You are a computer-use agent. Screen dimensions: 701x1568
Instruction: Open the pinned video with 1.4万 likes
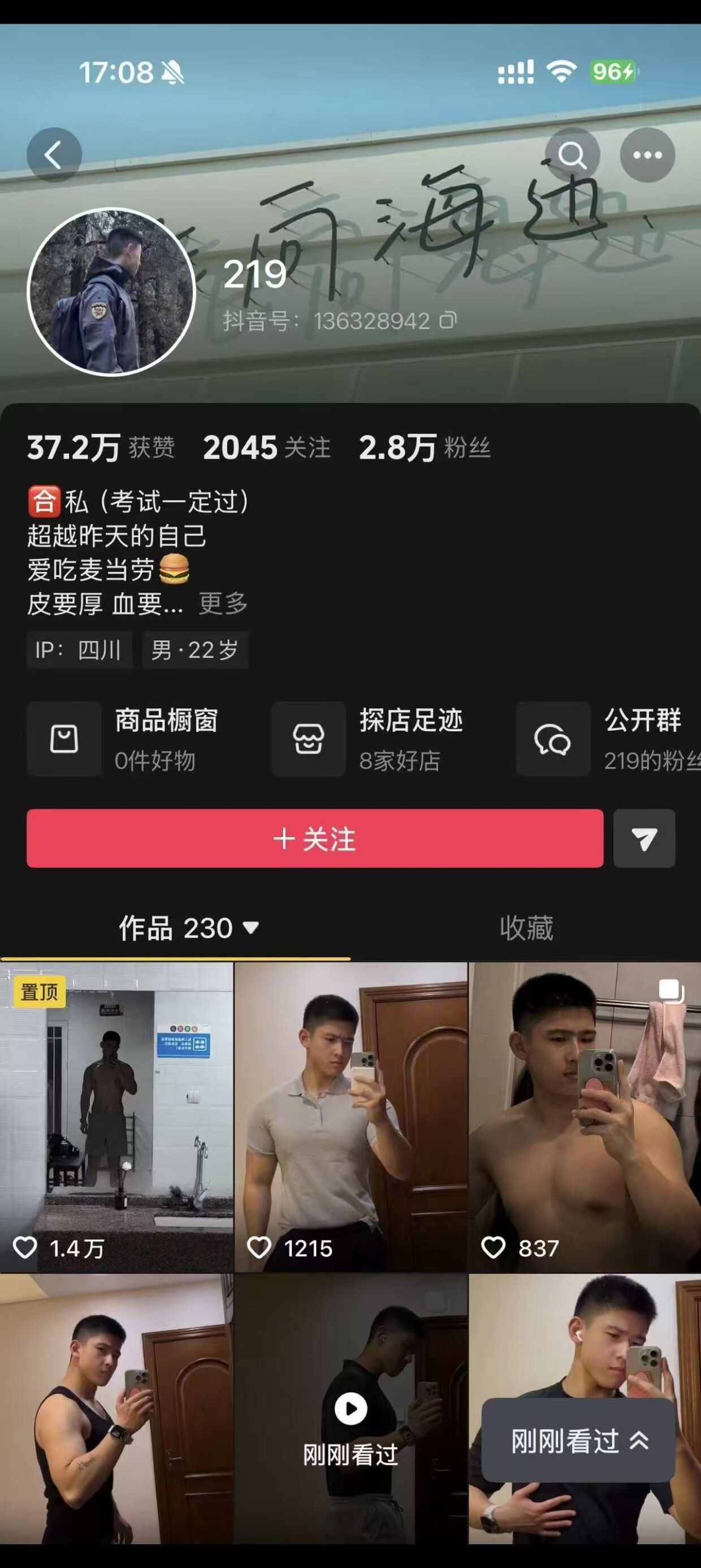(116, 1117)
